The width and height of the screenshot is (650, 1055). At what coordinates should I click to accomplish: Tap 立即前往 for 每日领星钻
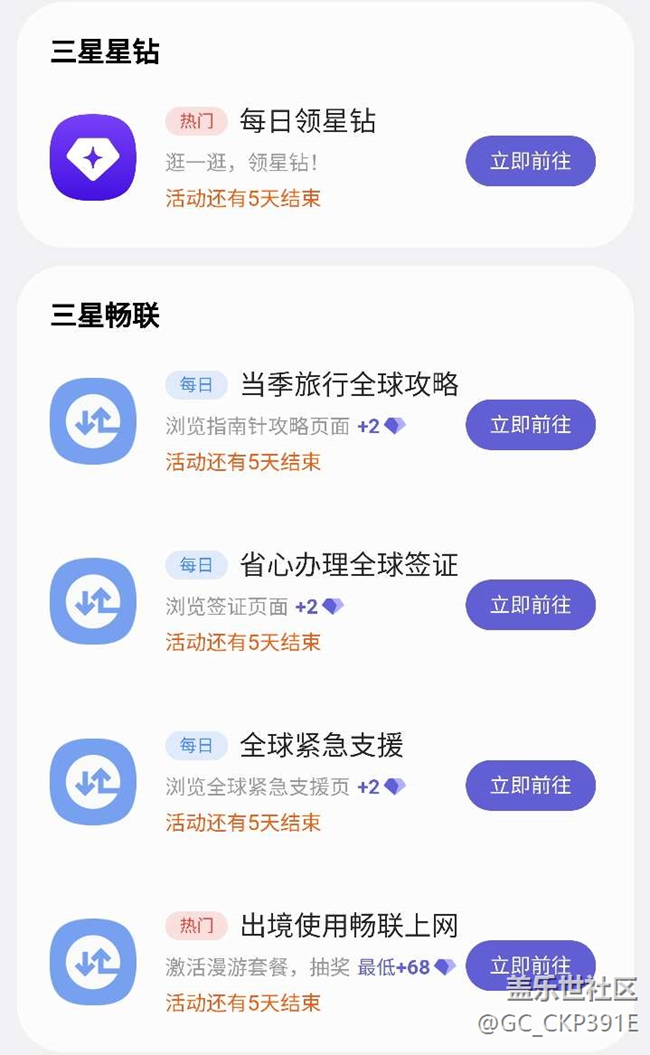[x=530, y=161]
